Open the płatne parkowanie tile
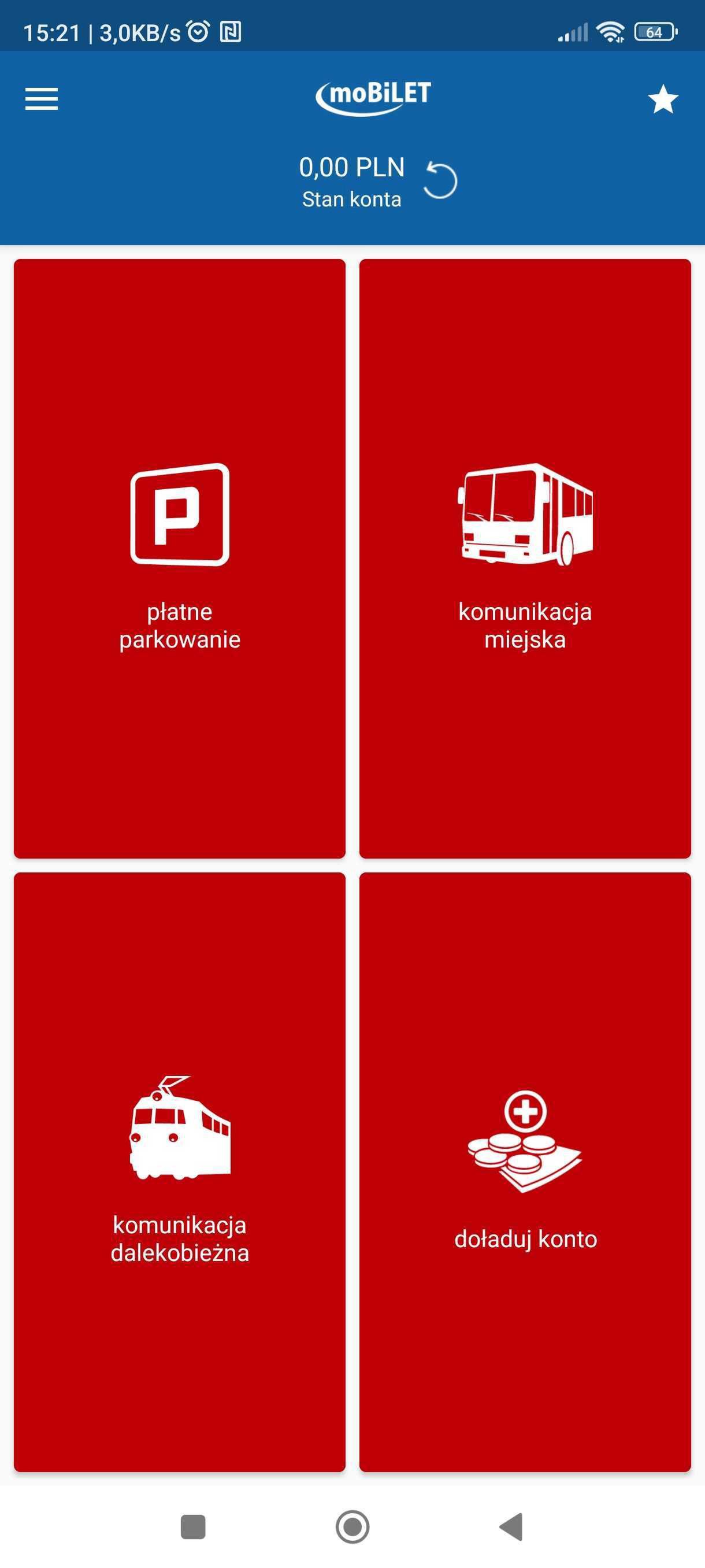This screenshot has width=705, height=1568. coord(180,558)
